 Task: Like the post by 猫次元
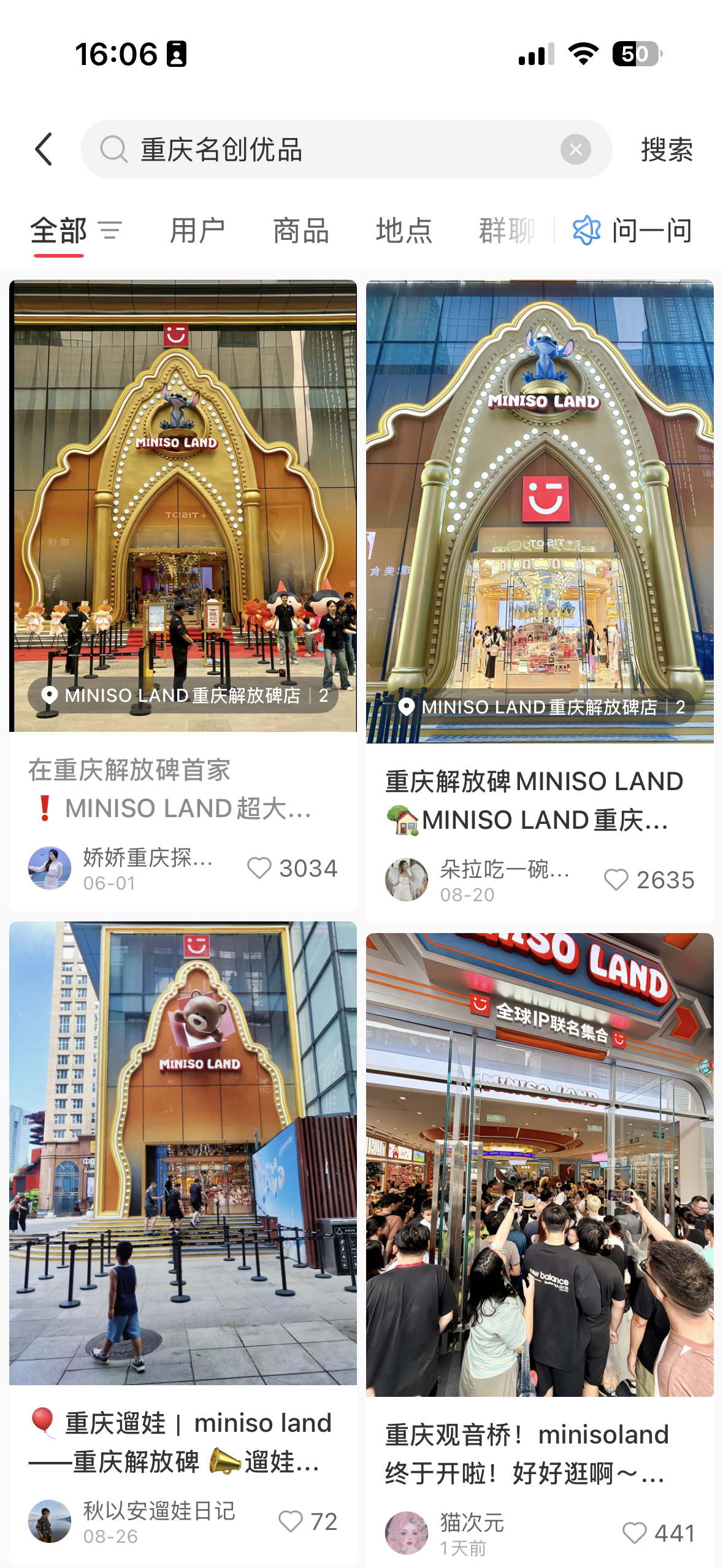pyautogui.click(x=635, y=1533)
